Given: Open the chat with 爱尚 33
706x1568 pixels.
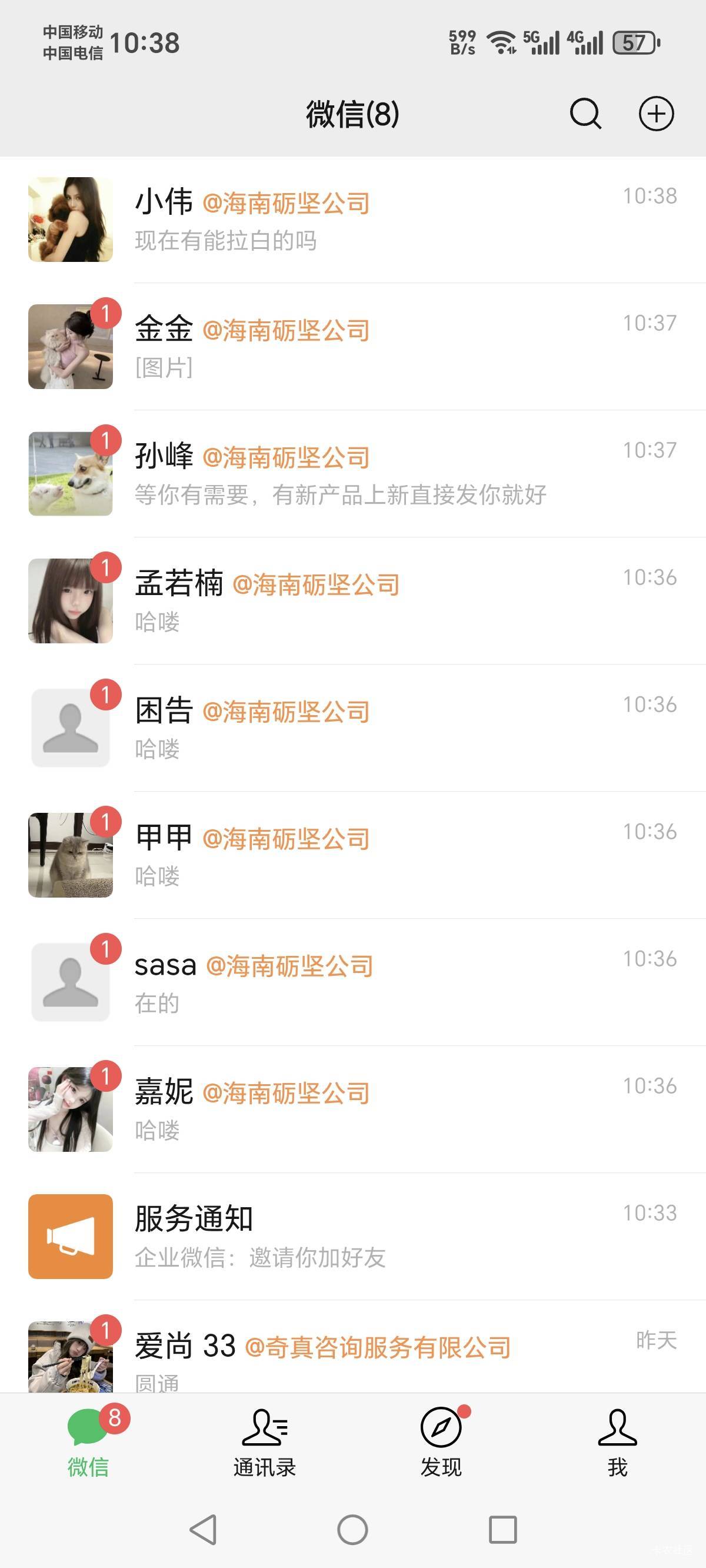Looking at the screenshot, I should [x=353, y=1347].
